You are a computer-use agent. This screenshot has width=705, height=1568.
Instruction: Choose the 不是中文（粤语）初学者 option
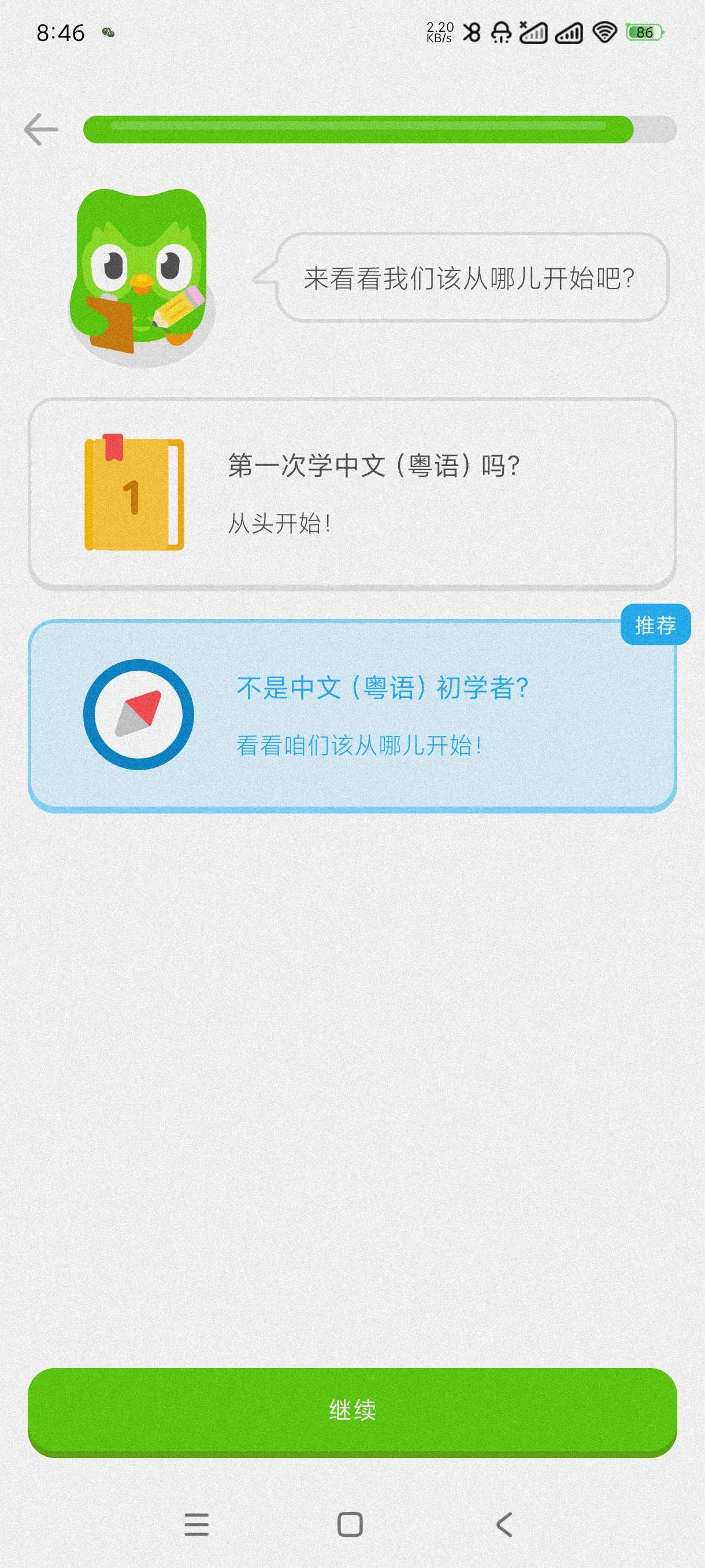pyautogui.click(x=352, y=715)
